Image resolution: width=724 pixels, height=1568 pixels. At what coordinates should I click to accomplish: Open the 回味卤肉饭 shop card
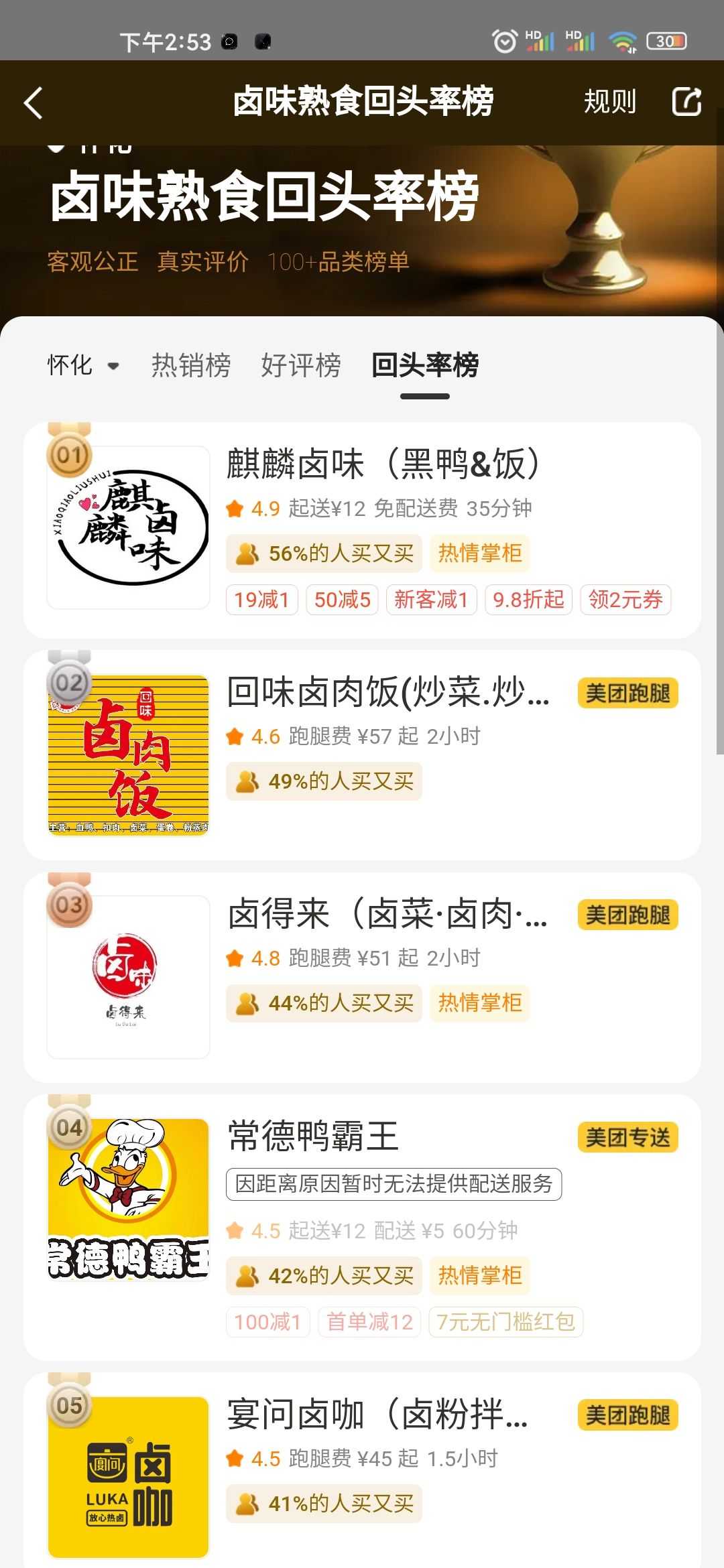388,692
